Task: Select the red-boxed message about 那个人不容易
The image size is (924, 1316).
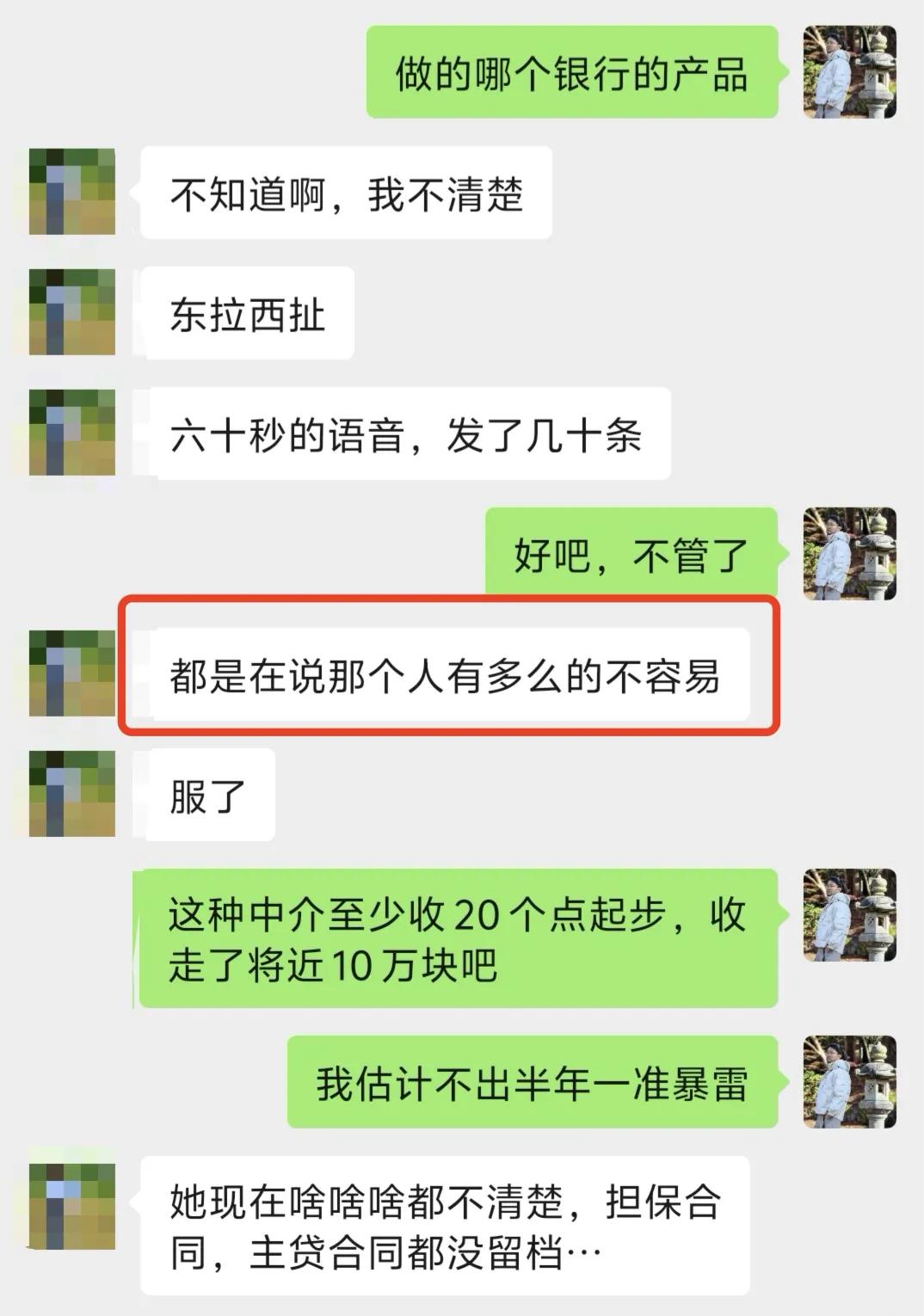Action: pos(447,677)
